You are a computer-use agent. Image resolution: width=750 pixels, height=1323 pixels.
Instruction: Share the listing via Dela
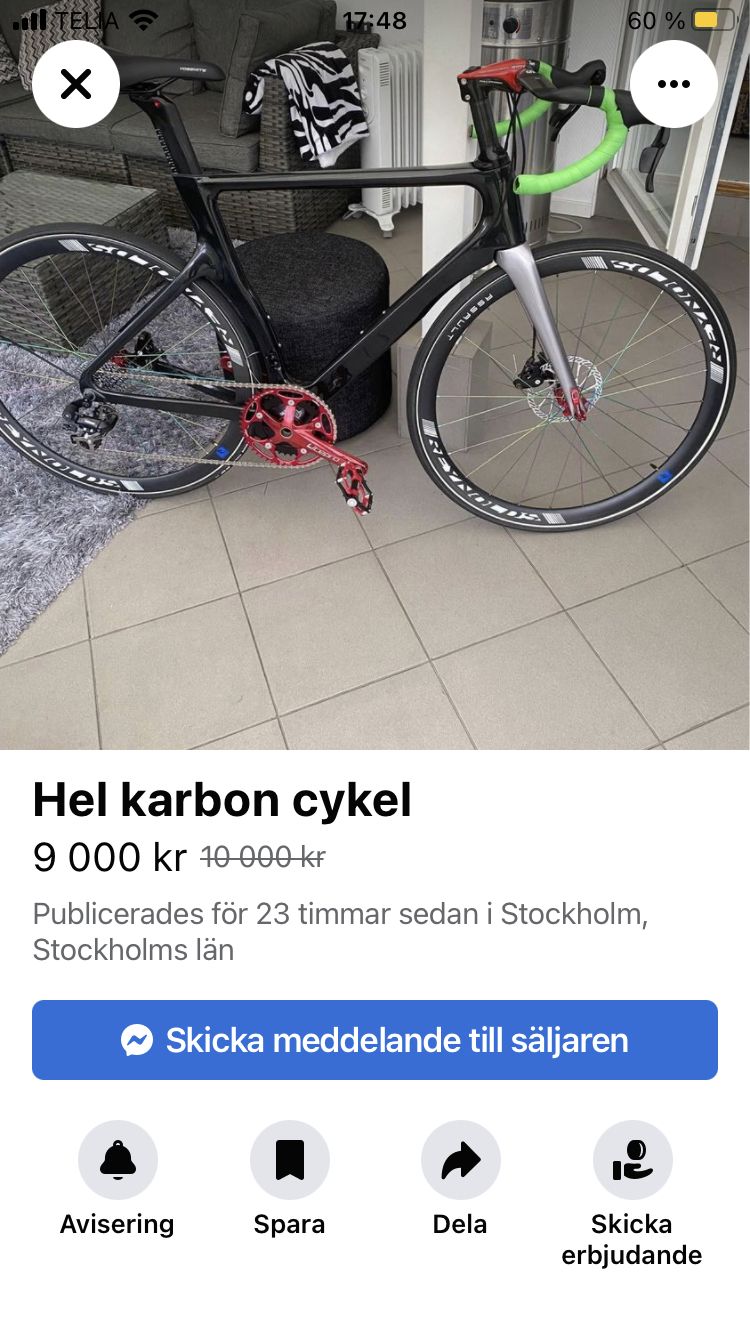(460, 1160)
